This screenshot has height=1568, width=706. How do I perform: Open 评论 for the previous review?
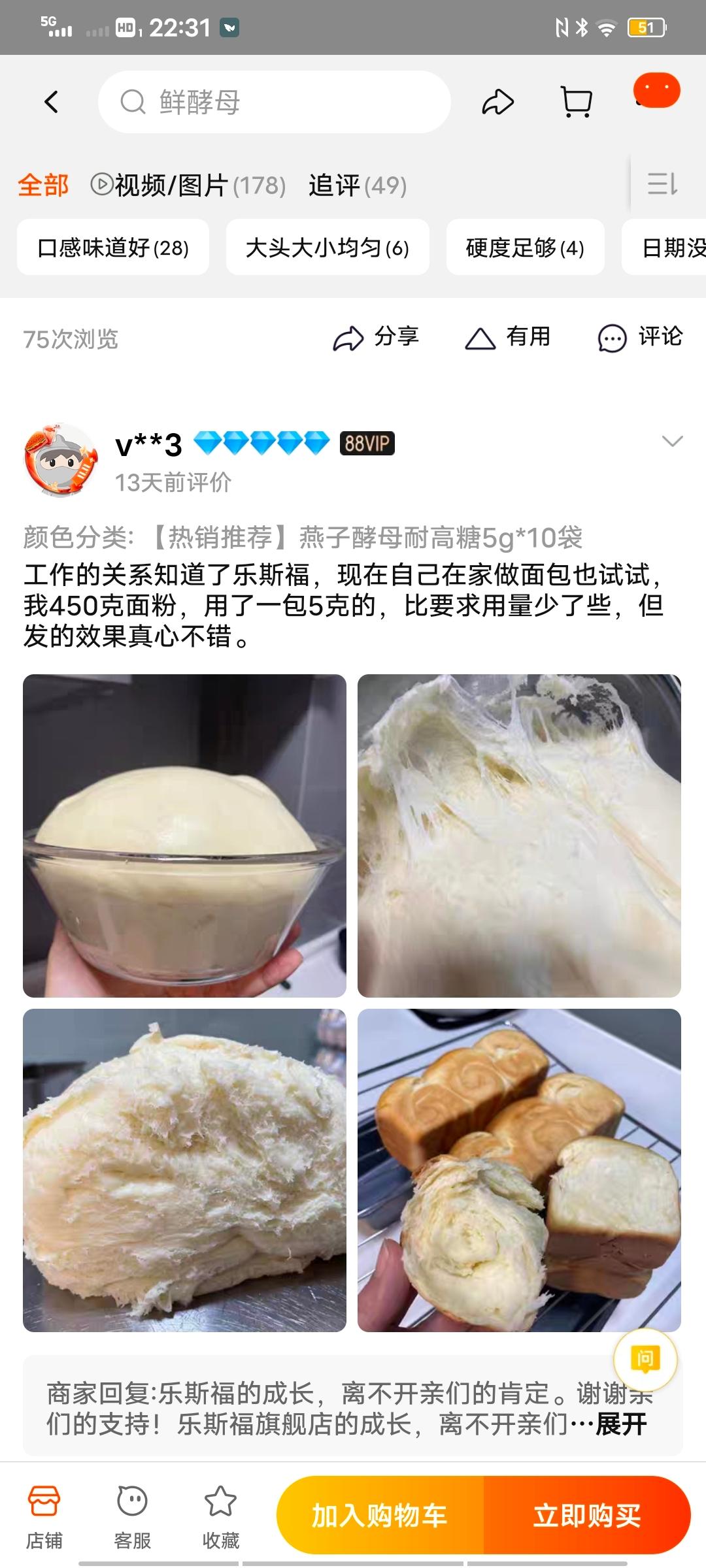[640, 338]
